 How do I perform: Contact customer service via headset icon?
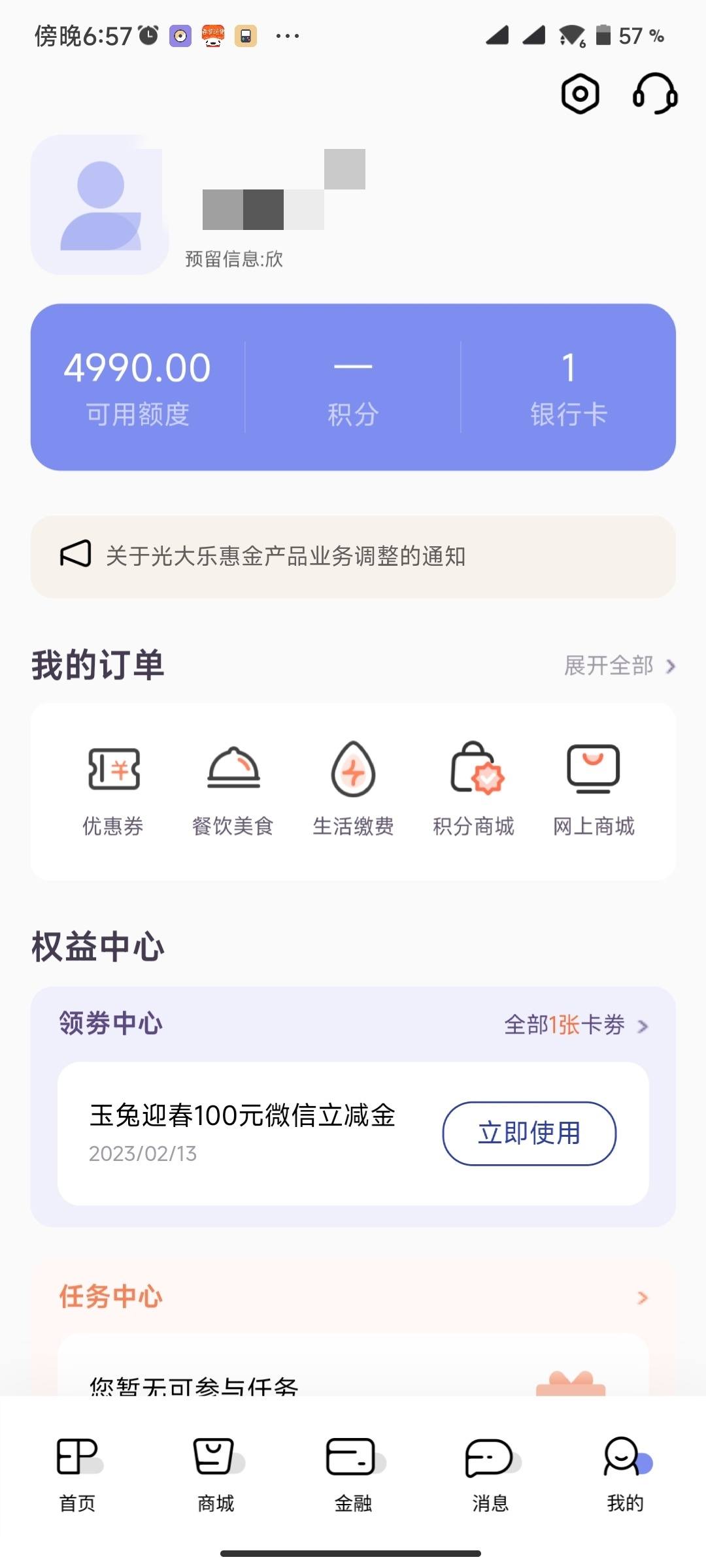point(655,94)
